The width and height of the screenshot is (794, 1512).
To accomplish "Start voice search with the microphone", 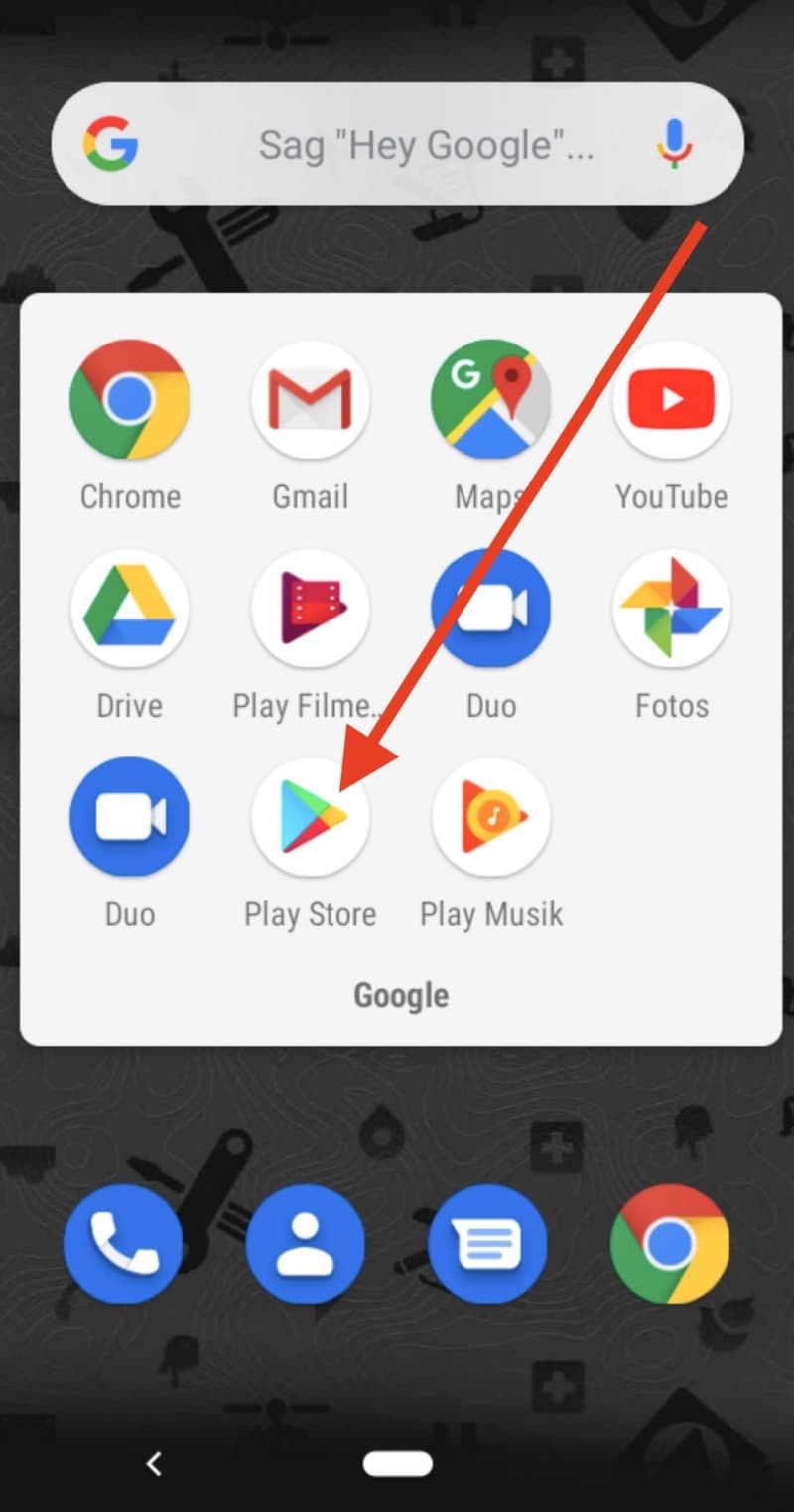I will point(675,144).
